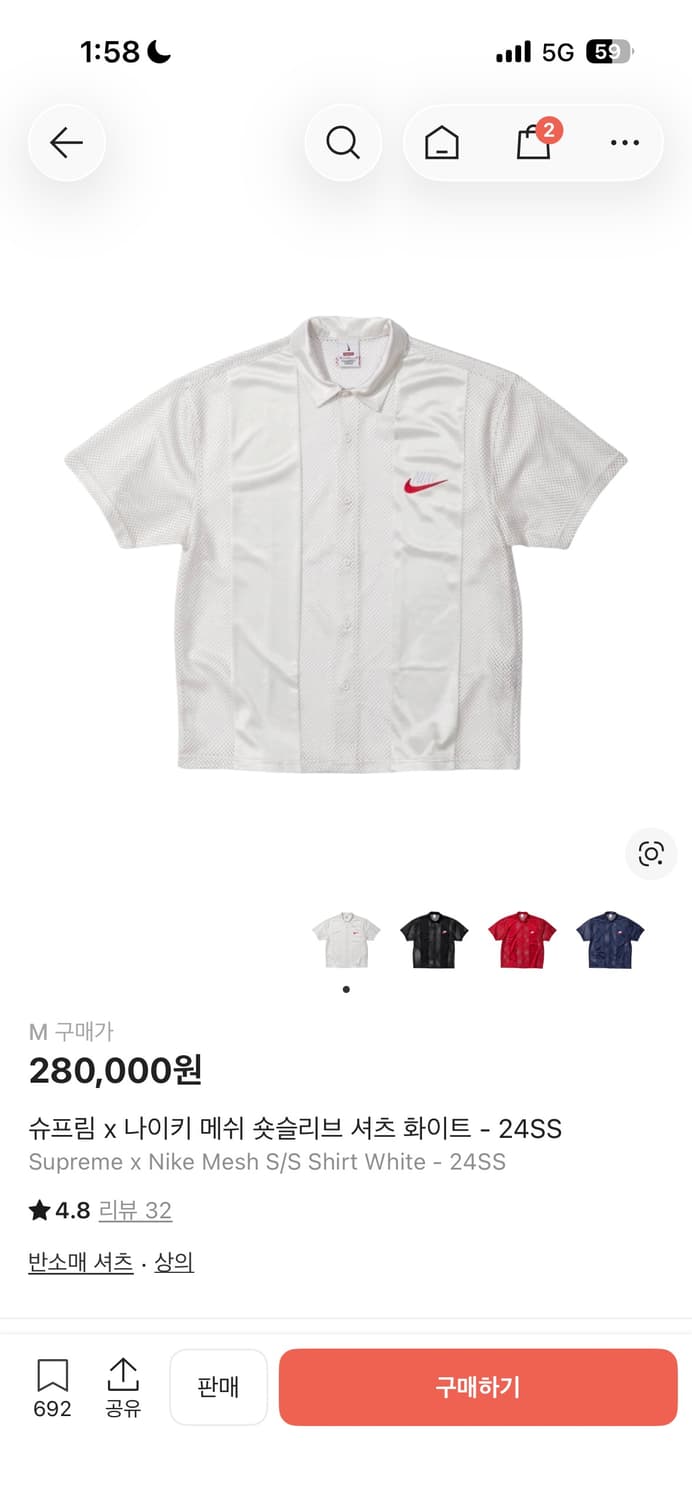Share this product via 공유

(x=123, y=1386)
